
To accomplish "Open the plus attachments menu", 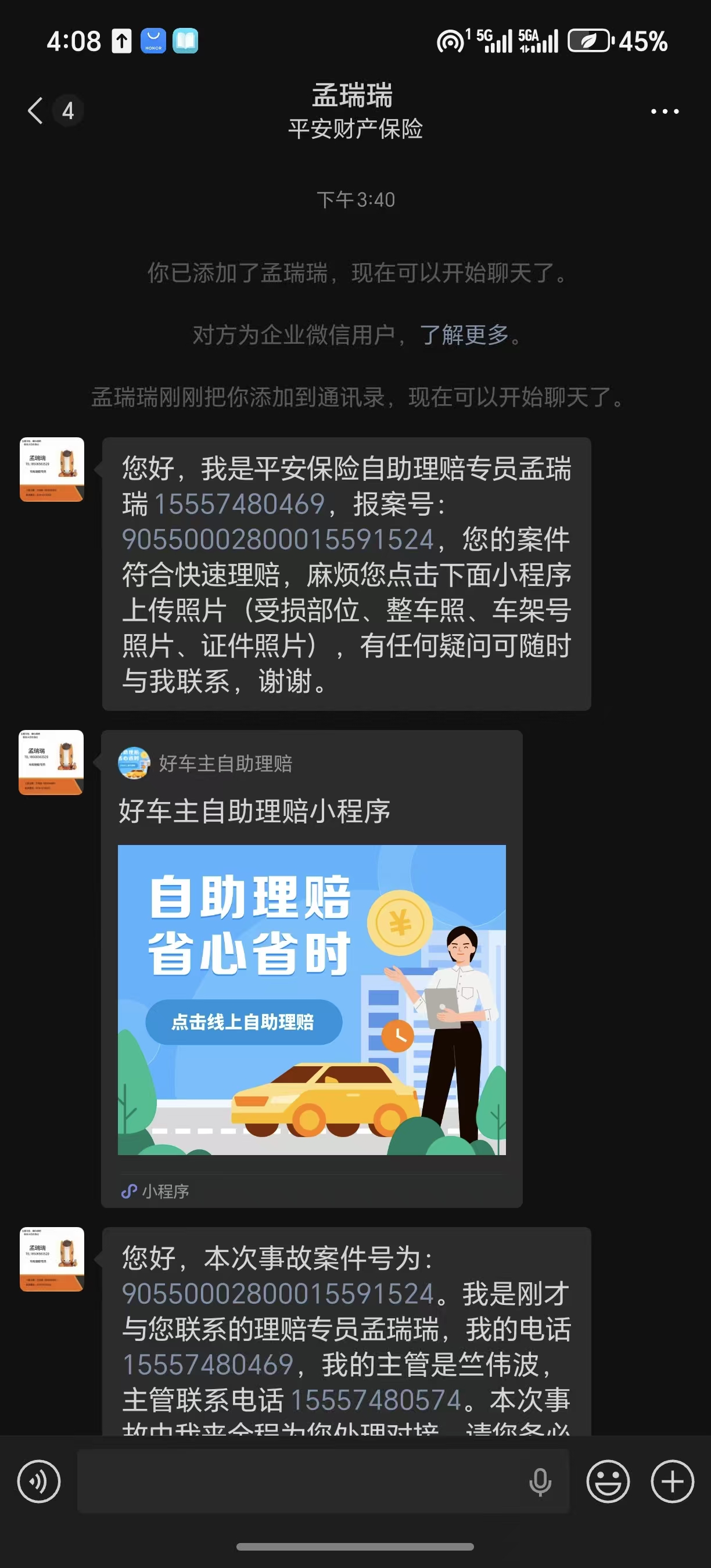I will pyautogui.click(x=672, y=1481).
